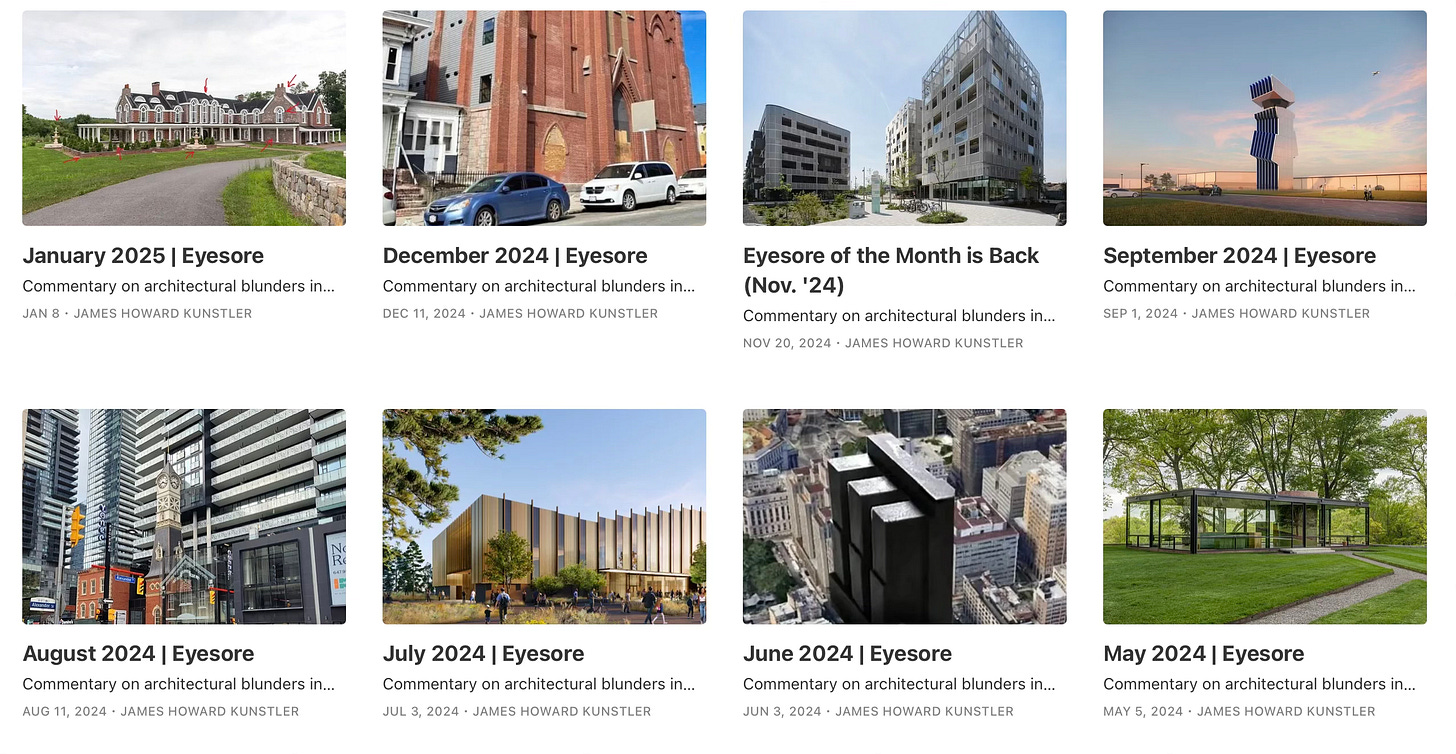Open the September 2024 Eyesore post

(1239, 256)
